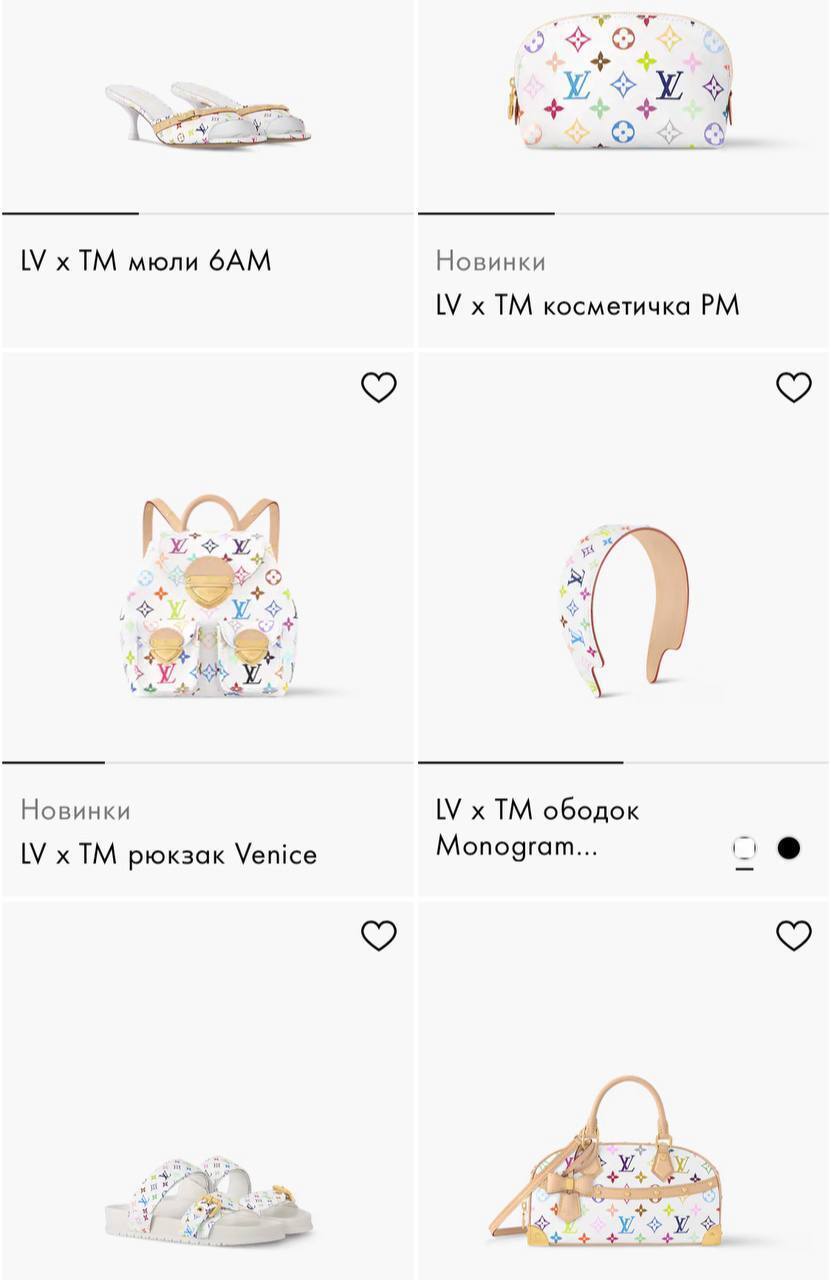831x1280 pixels.
Task: Click the heart icon on the monogram handbag
Action: click(x=793, y=936)
